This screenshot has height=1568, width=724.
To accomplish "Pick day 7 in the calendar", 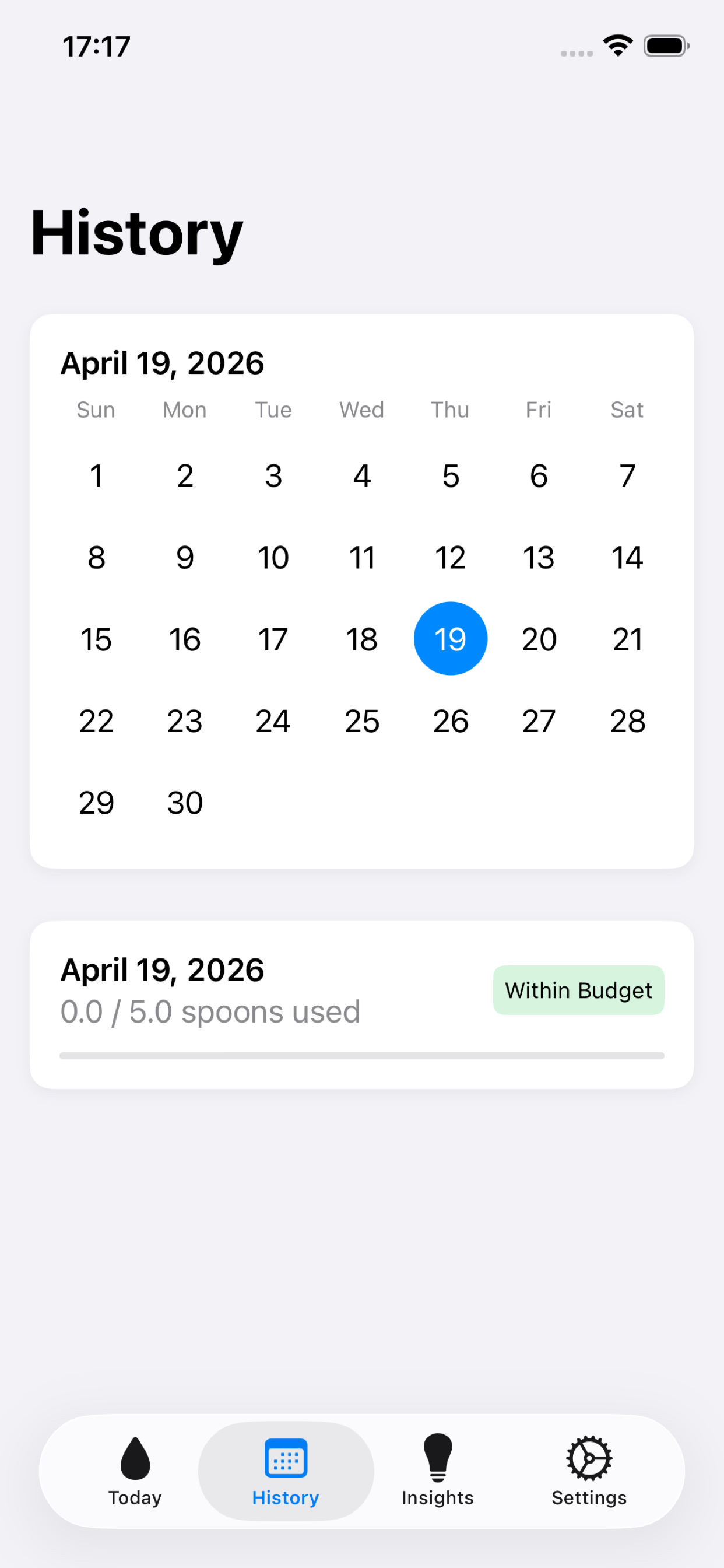I will tap(627, 476).
